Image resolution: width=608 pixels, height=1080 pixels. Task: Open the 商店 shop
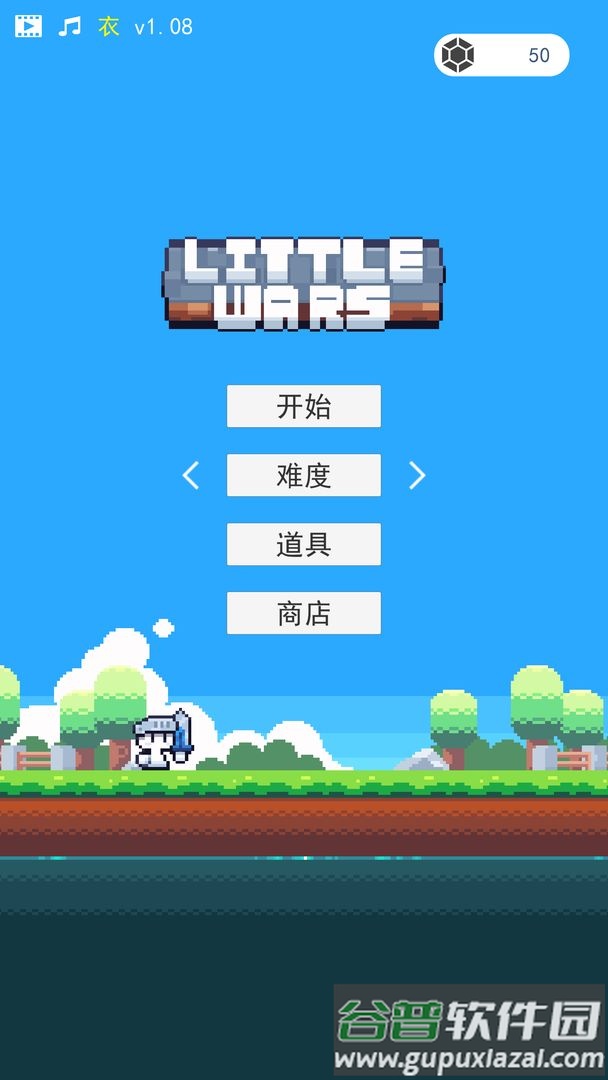[303, 613]
